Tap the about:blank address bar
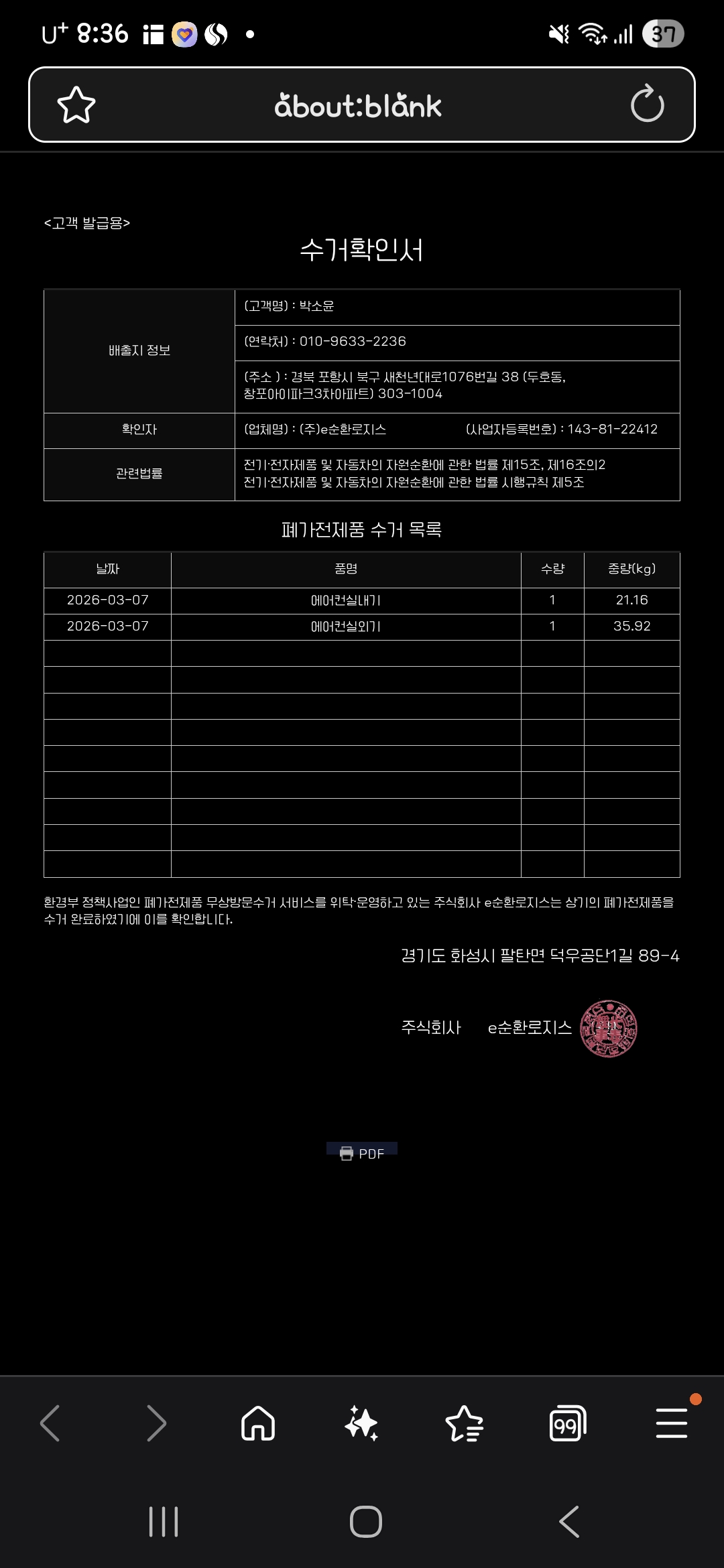Screen dimensions: 724x1568 coord(358,106)
